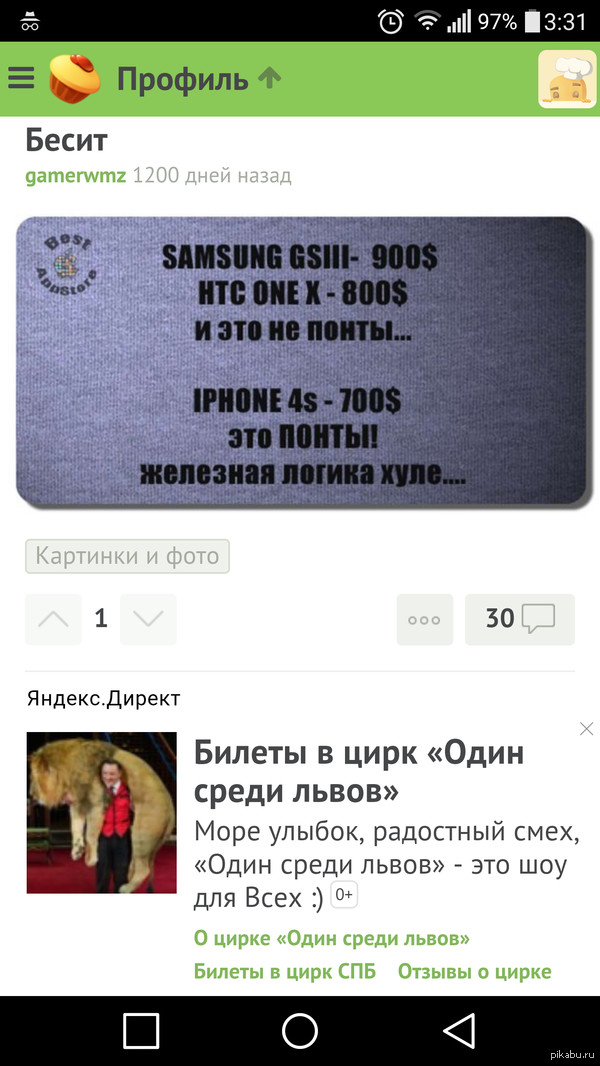
Task: Open the post image about phone prices
Action: 299,361
